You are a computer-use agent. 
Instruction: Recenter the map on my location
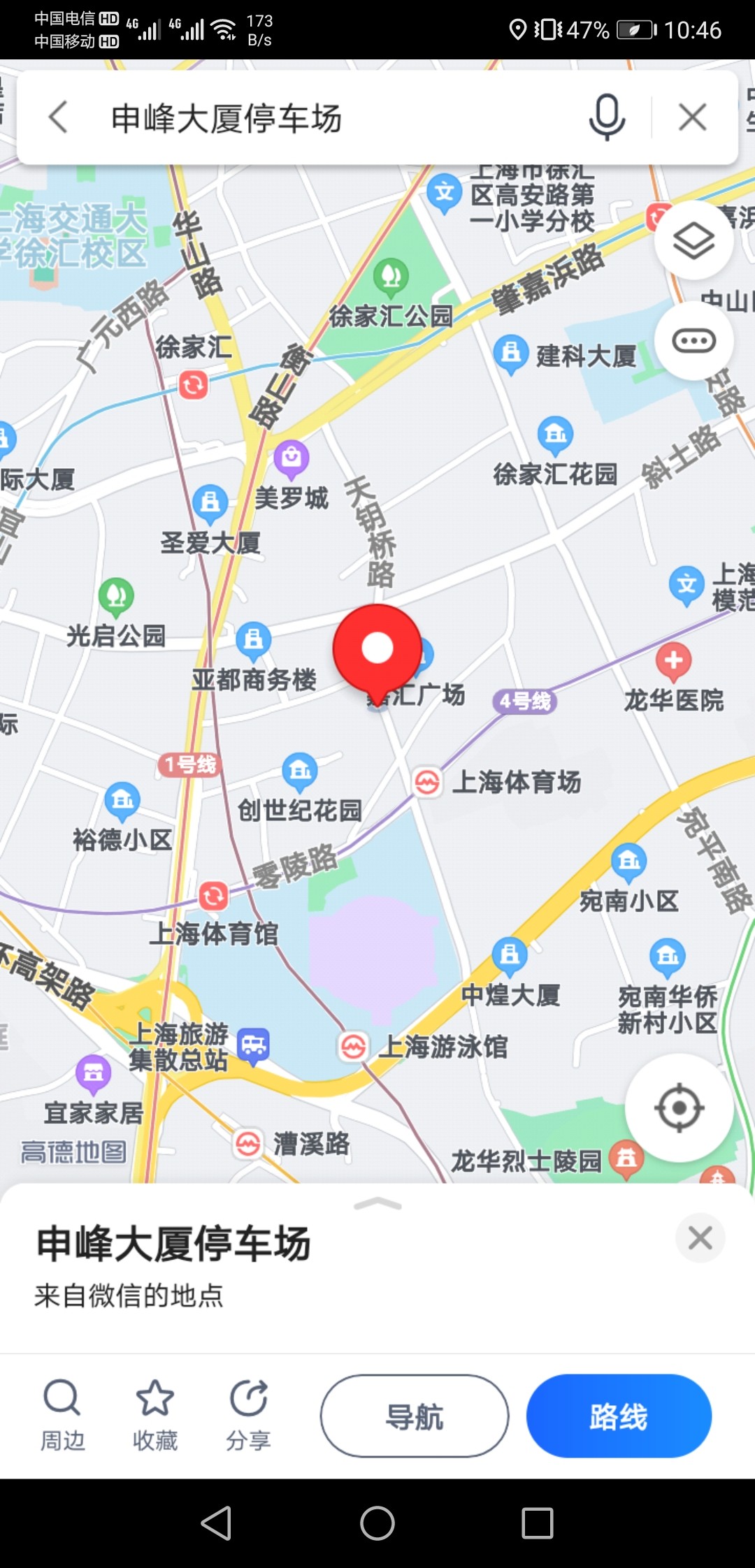(678, 1108)
